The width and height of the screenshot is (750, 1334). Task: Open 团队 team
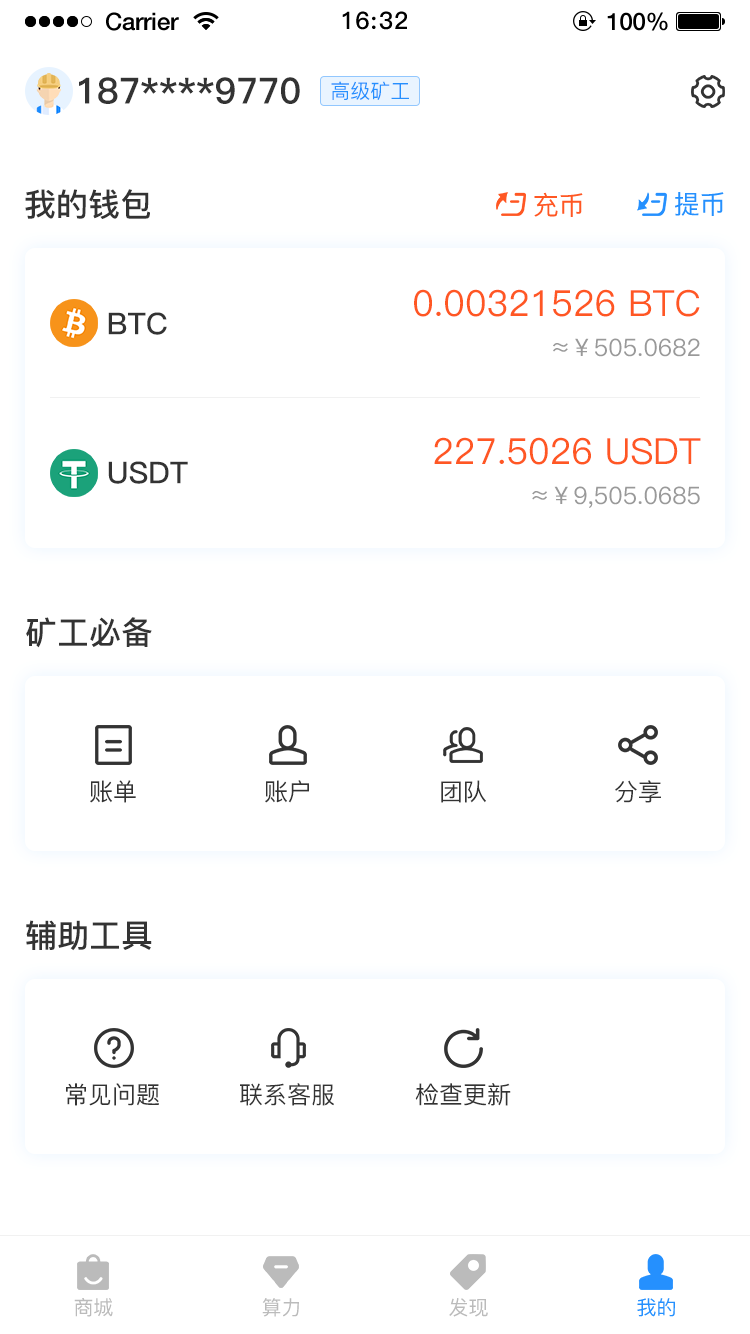tap(463, 763)
